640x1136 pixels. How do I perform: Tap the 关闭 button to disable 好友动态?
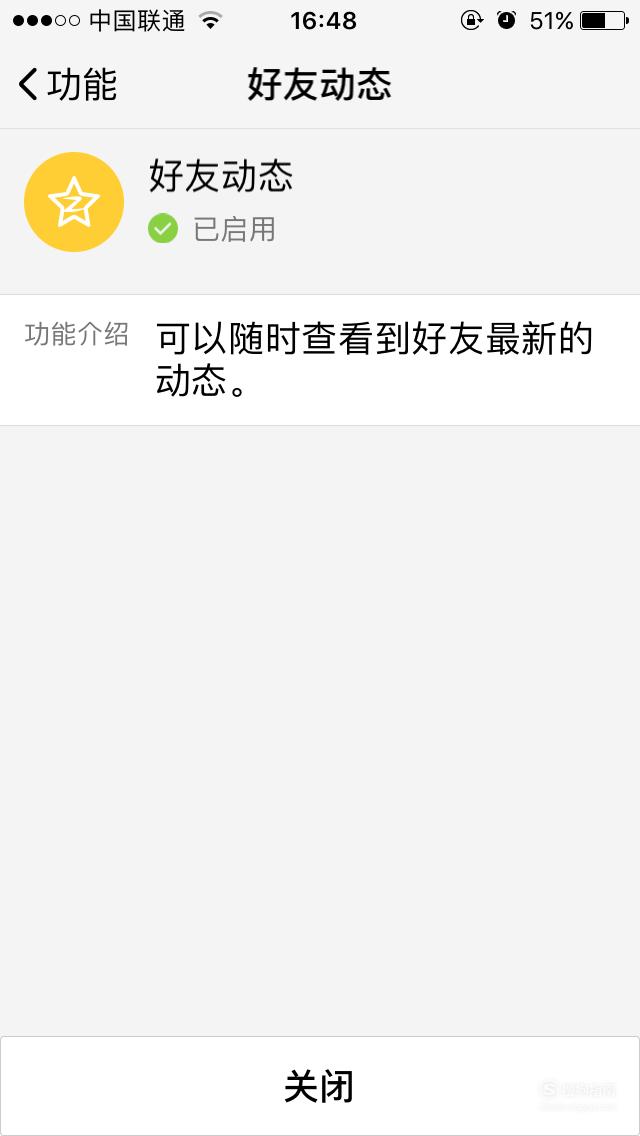pyautogui.click(x=320, y=1086)
